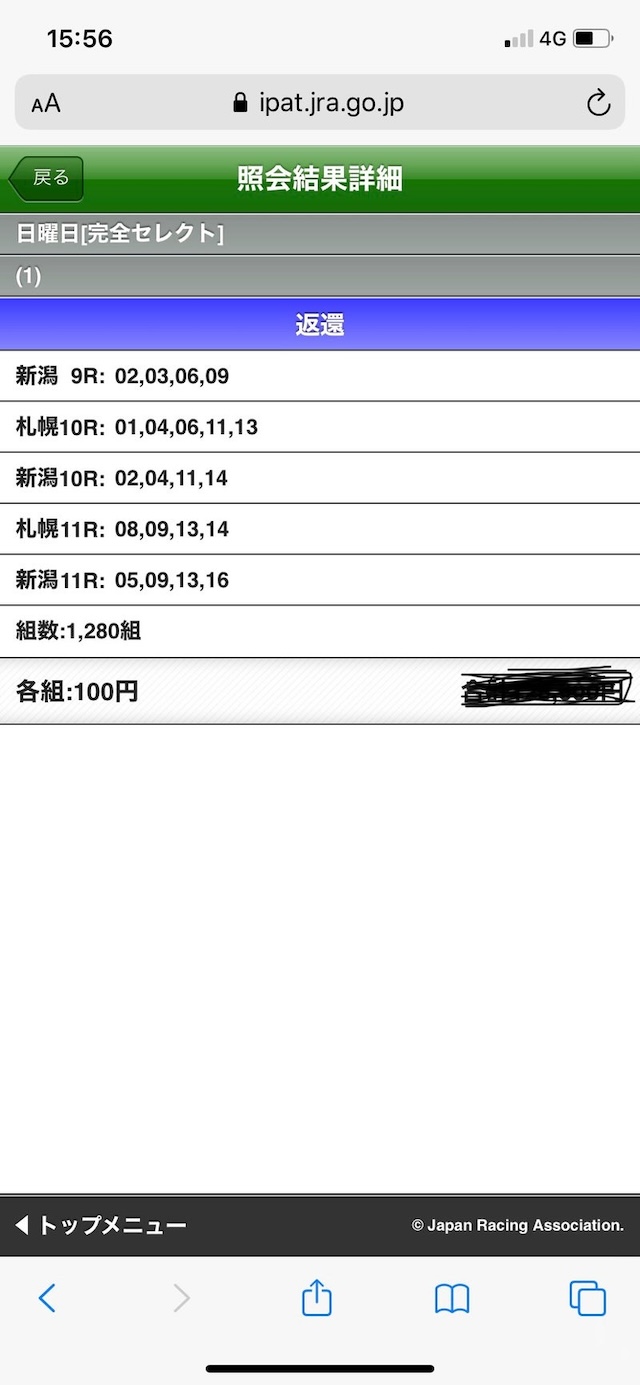640x1385 pixels.
Task: Show open Safari tabs
Action: (587, 1298)
